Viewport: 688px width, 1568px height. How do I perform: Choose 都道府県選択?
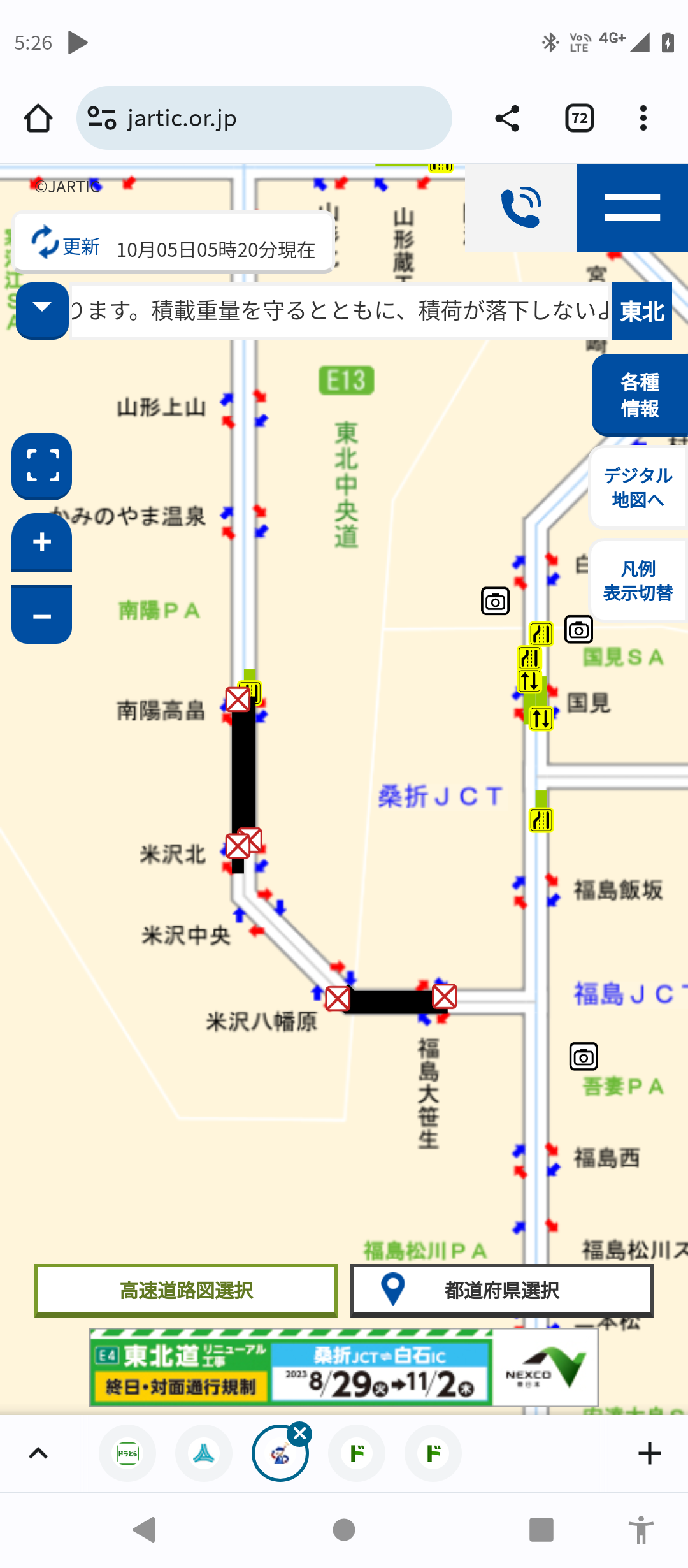[x=502, y=1291]
